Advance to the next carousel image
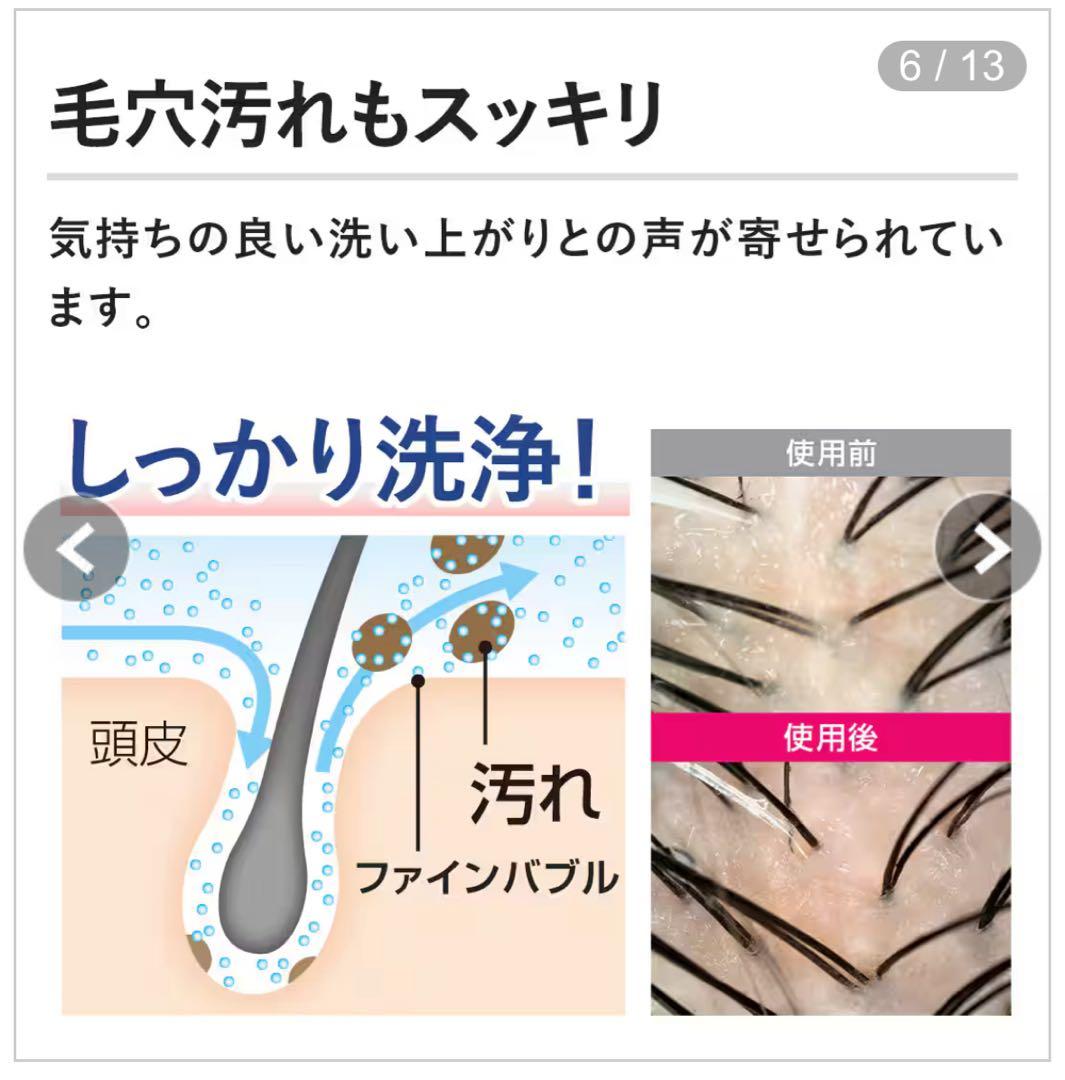Screen dimensions: 1065x1080 point(989,548)
